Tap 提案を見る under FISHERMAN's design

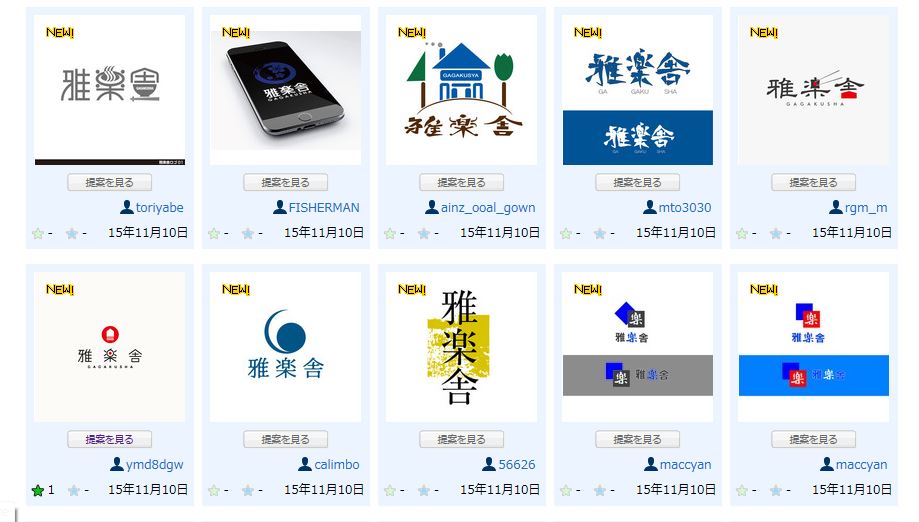pos(285,183)
